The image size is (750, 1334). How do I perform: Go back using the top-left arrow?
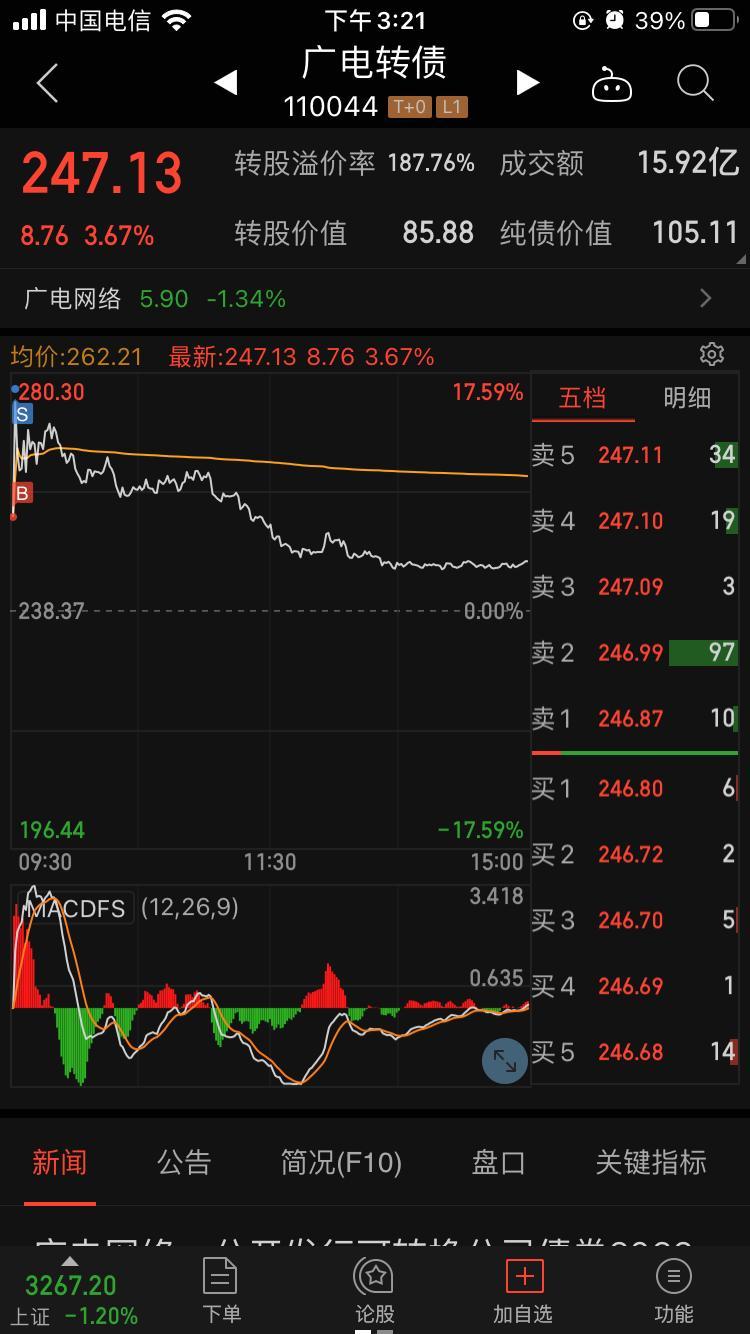point(47,84)
